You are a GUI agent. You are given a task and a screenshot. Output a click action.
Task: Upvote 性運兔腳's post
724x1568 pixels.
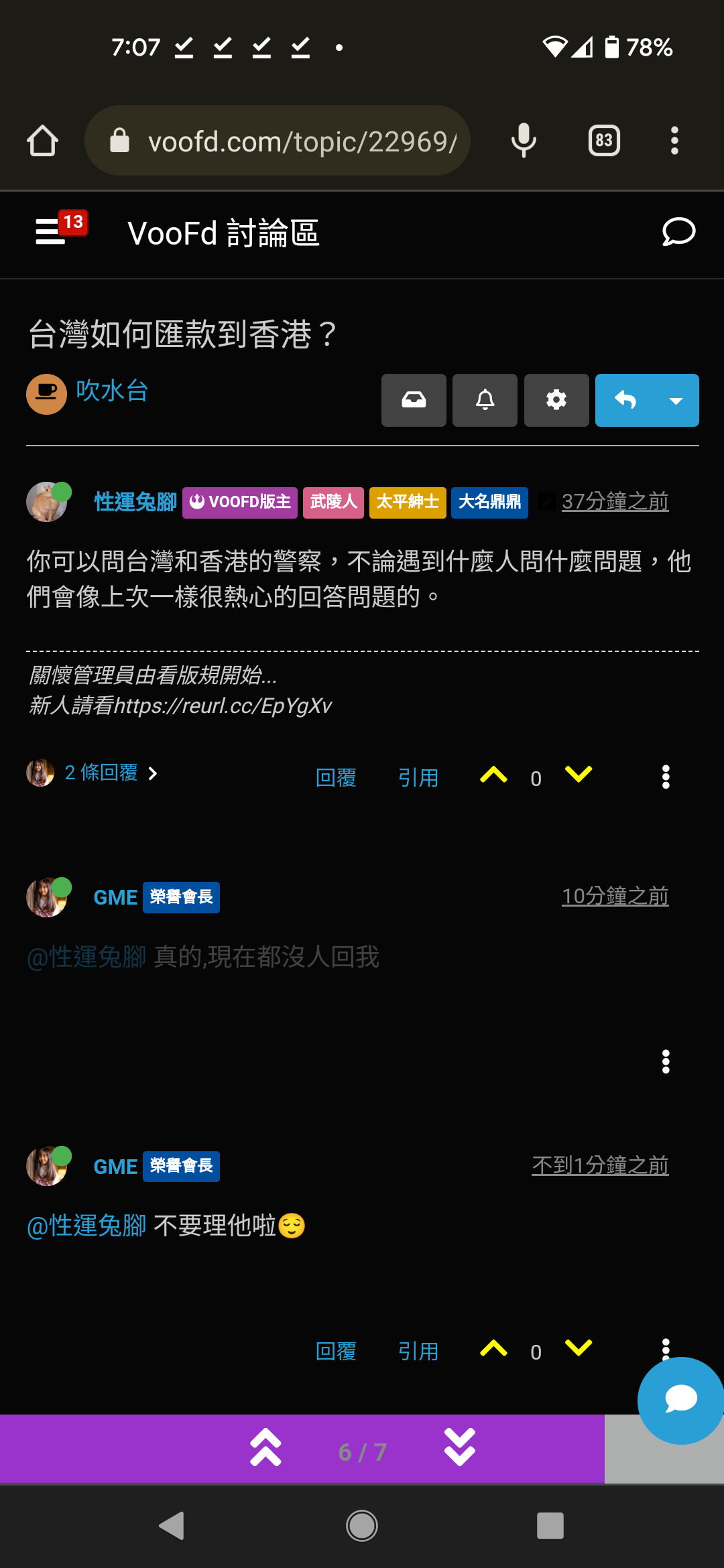494,775
